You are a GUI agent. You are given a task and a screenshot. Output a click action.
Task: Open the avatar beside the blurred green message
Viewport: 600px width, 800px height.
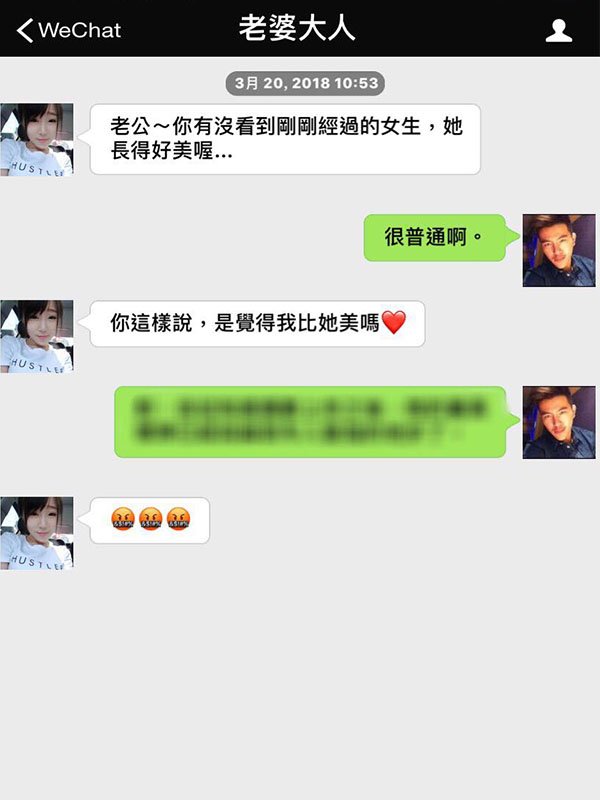558,422
